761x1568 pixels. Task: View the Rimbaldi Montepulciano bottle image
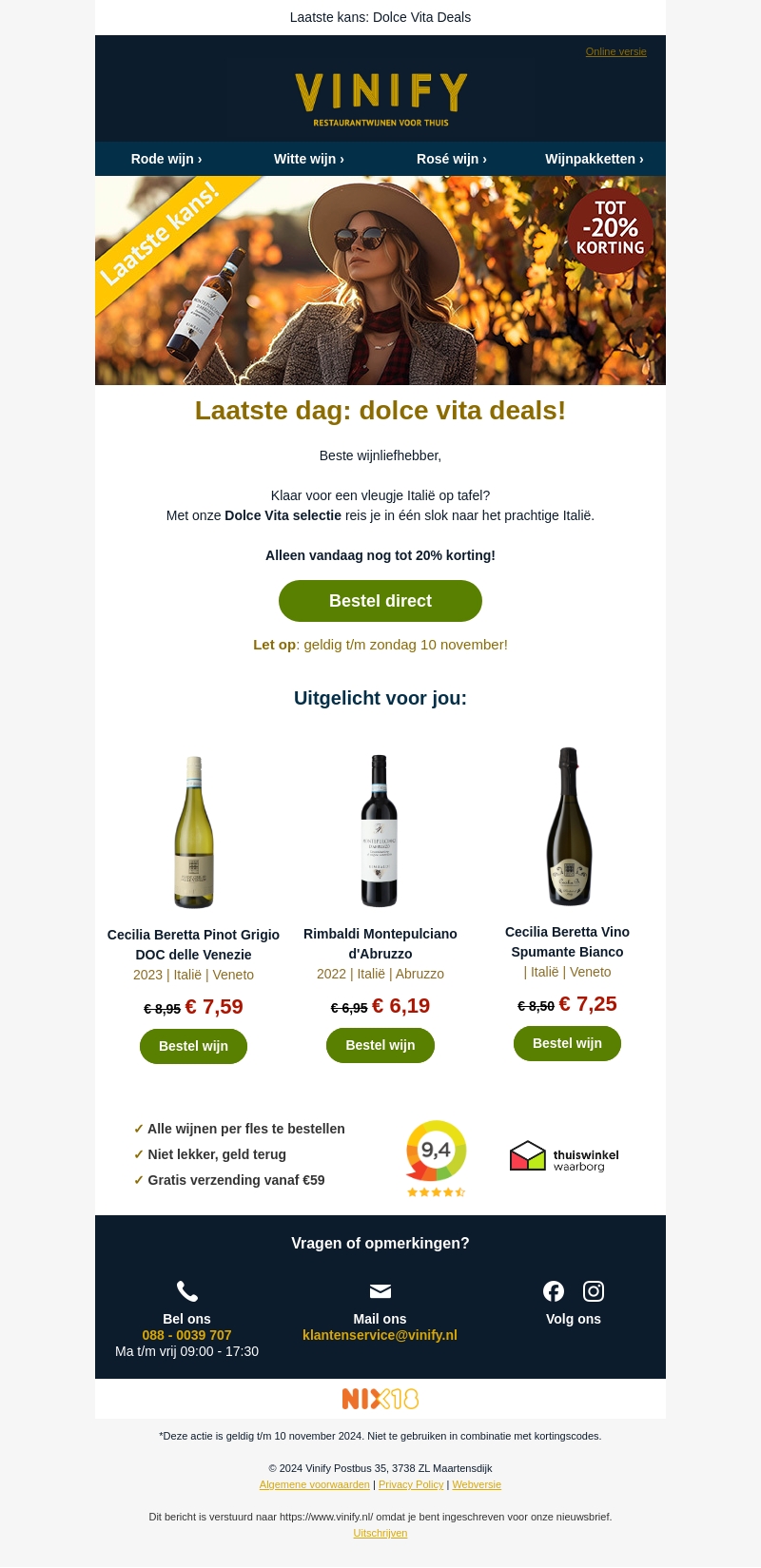coord(380,830)
